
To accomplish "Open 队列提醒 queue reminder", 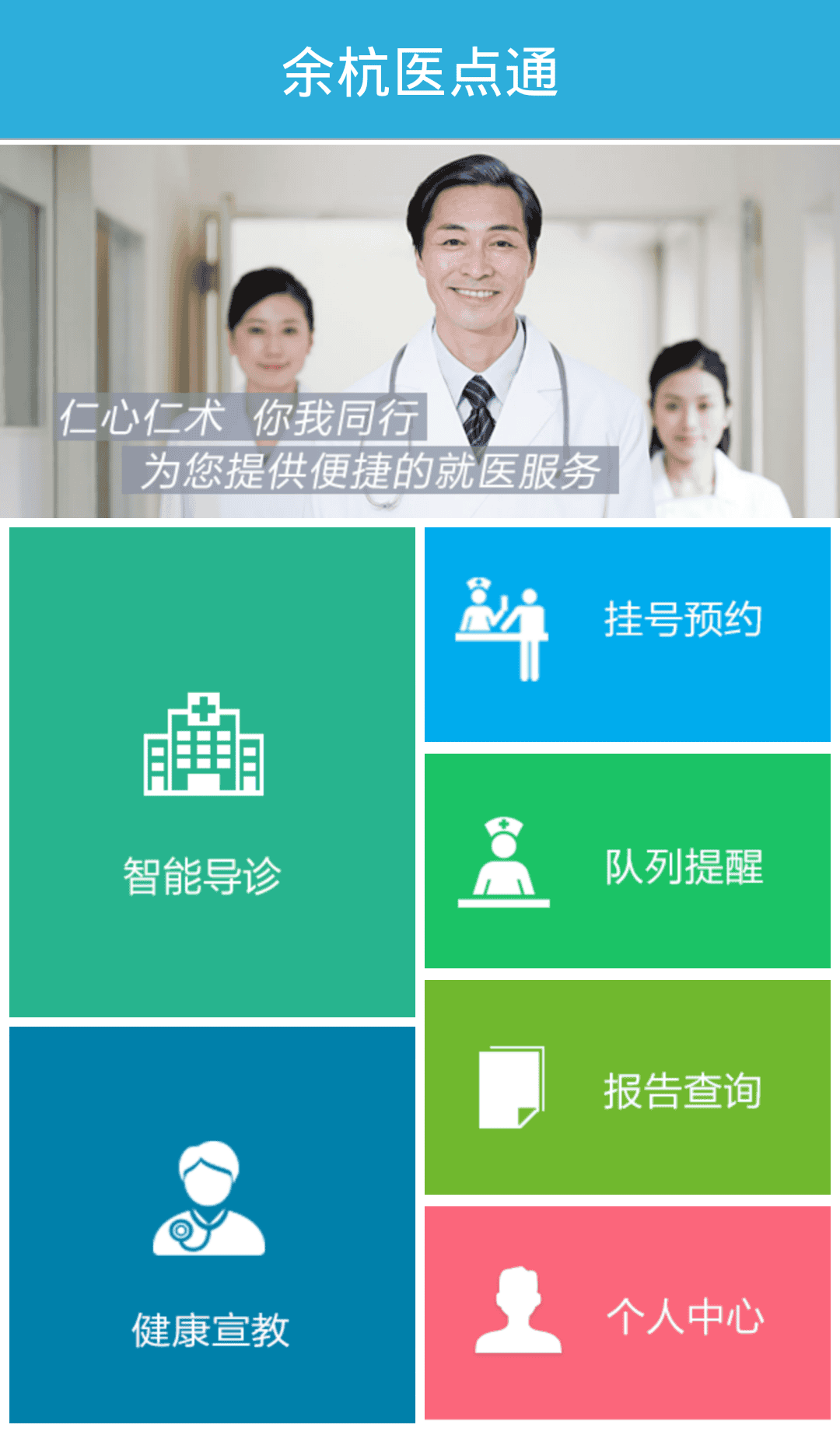I will click(x=627, y=861).
